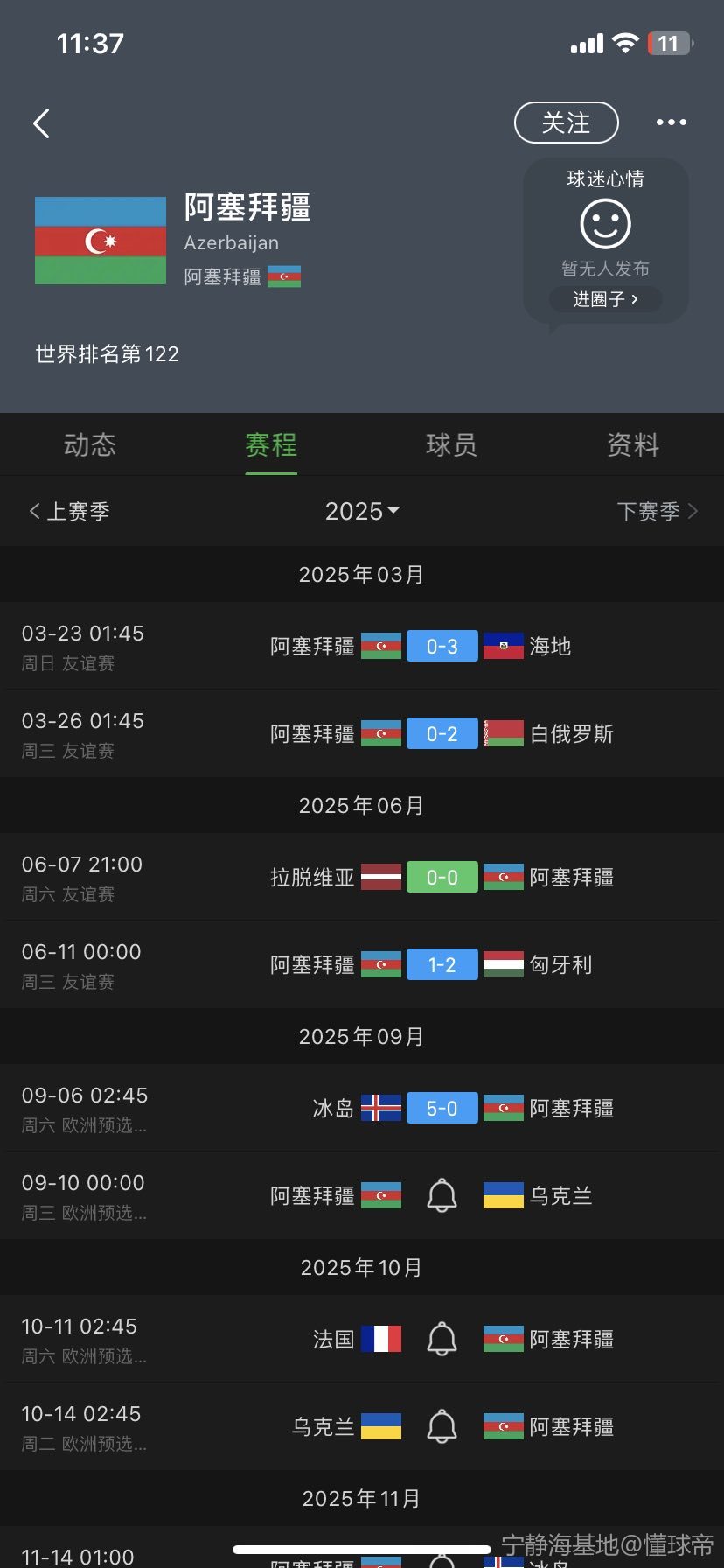Follow Azerbaijan with the 关注 button
724x1568 pixels.
(566, 122)
